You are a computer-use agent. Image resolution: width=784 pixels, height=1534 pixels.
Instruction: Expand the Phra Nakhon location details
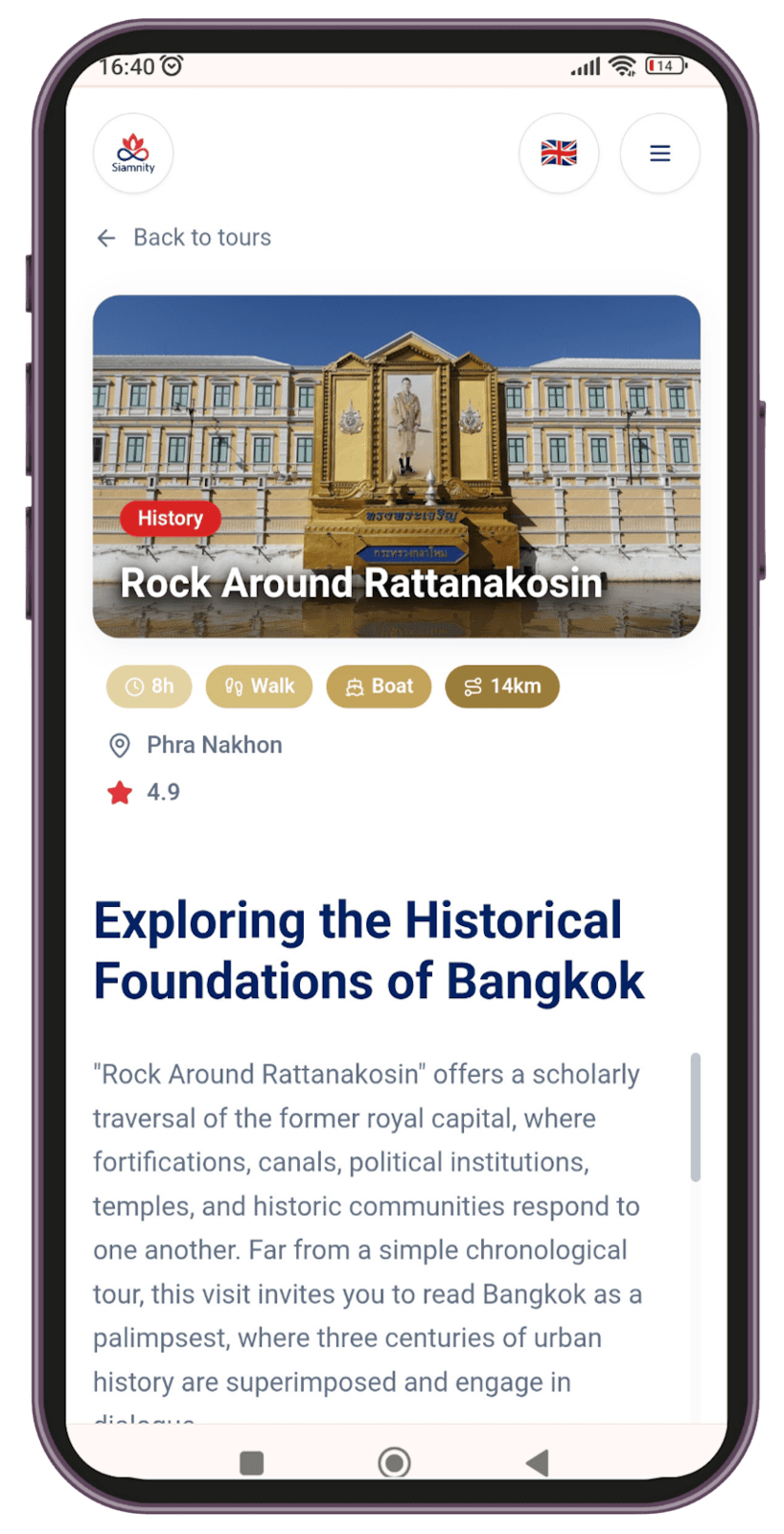pos(213,744)
